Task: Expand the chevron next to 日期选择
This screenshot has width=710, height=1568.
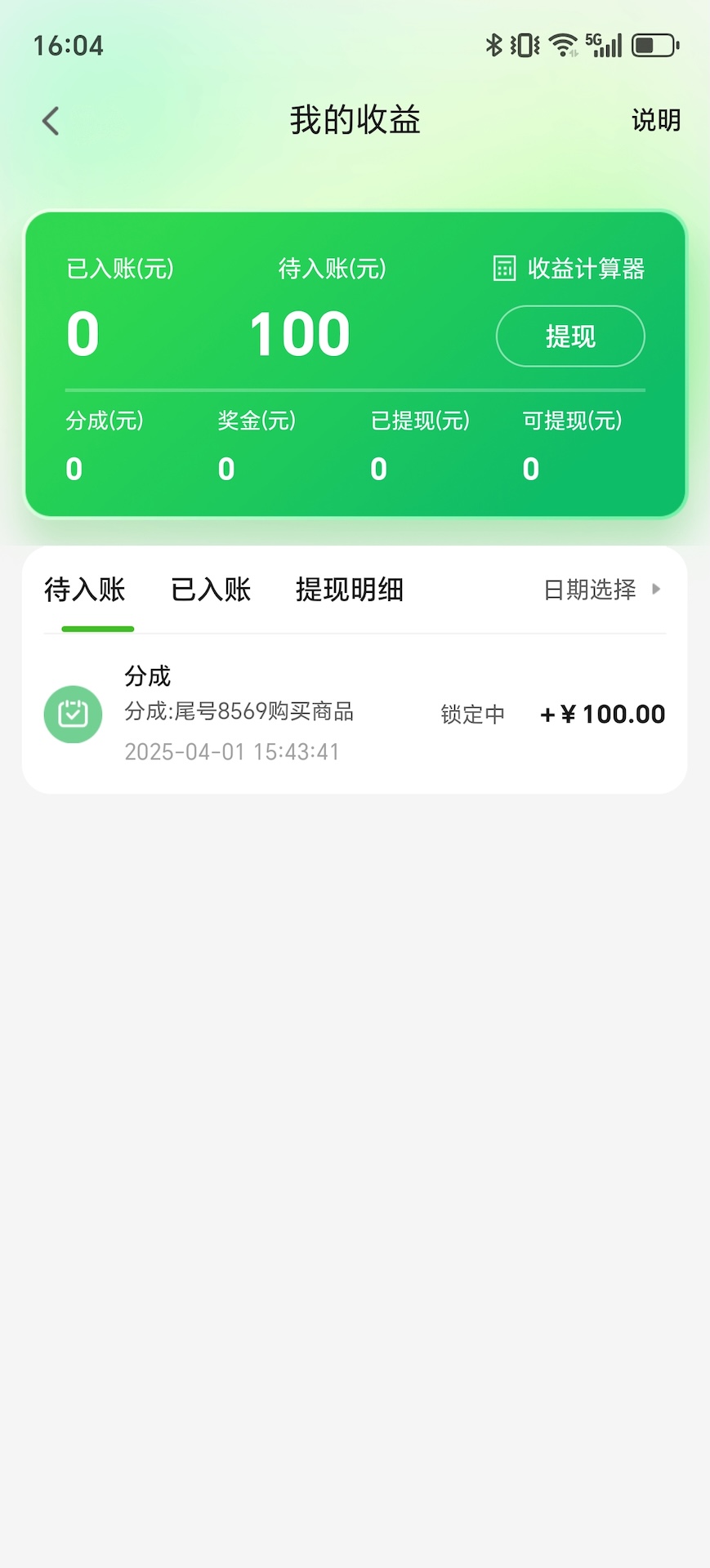Action: tap(658, 590)
